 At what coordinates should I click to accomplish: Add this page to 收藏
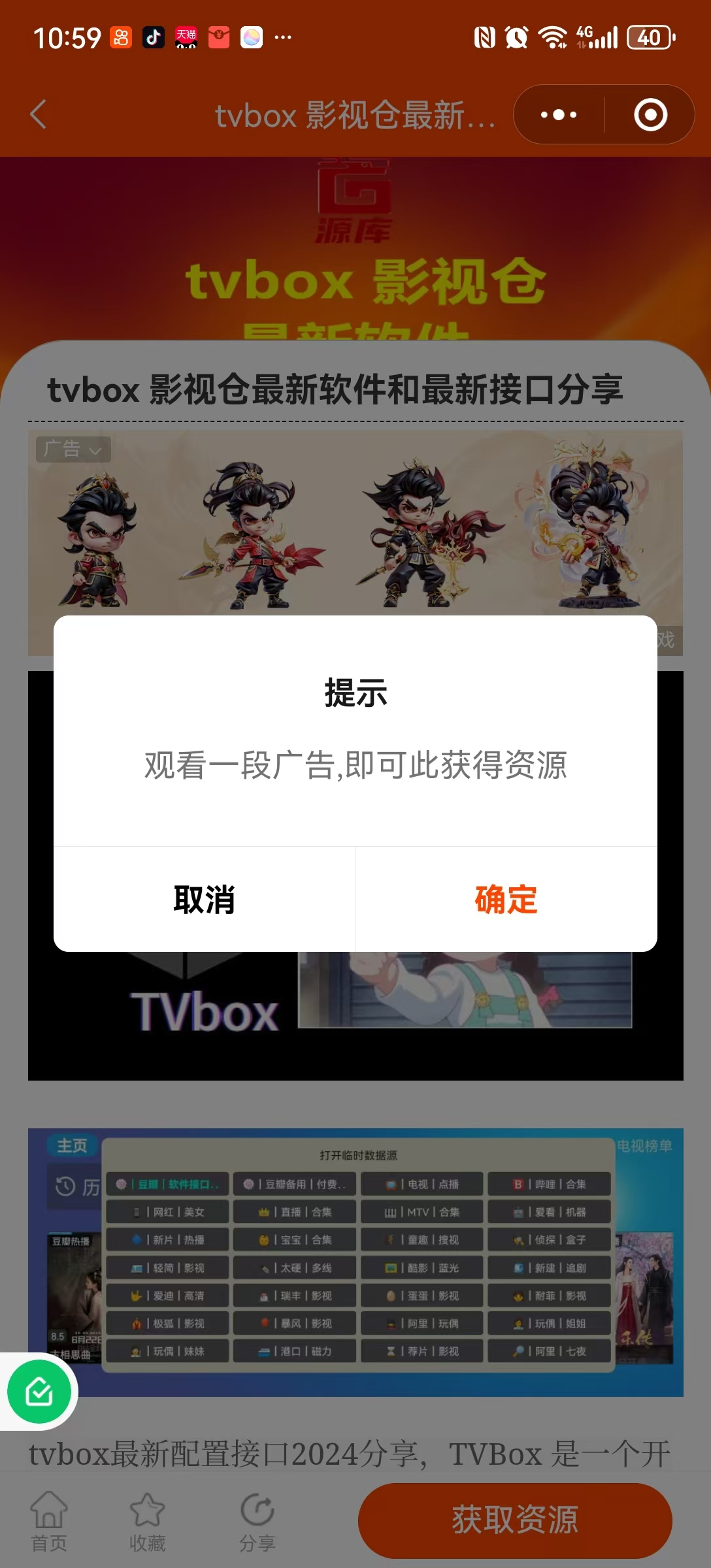pos(147,1521)
